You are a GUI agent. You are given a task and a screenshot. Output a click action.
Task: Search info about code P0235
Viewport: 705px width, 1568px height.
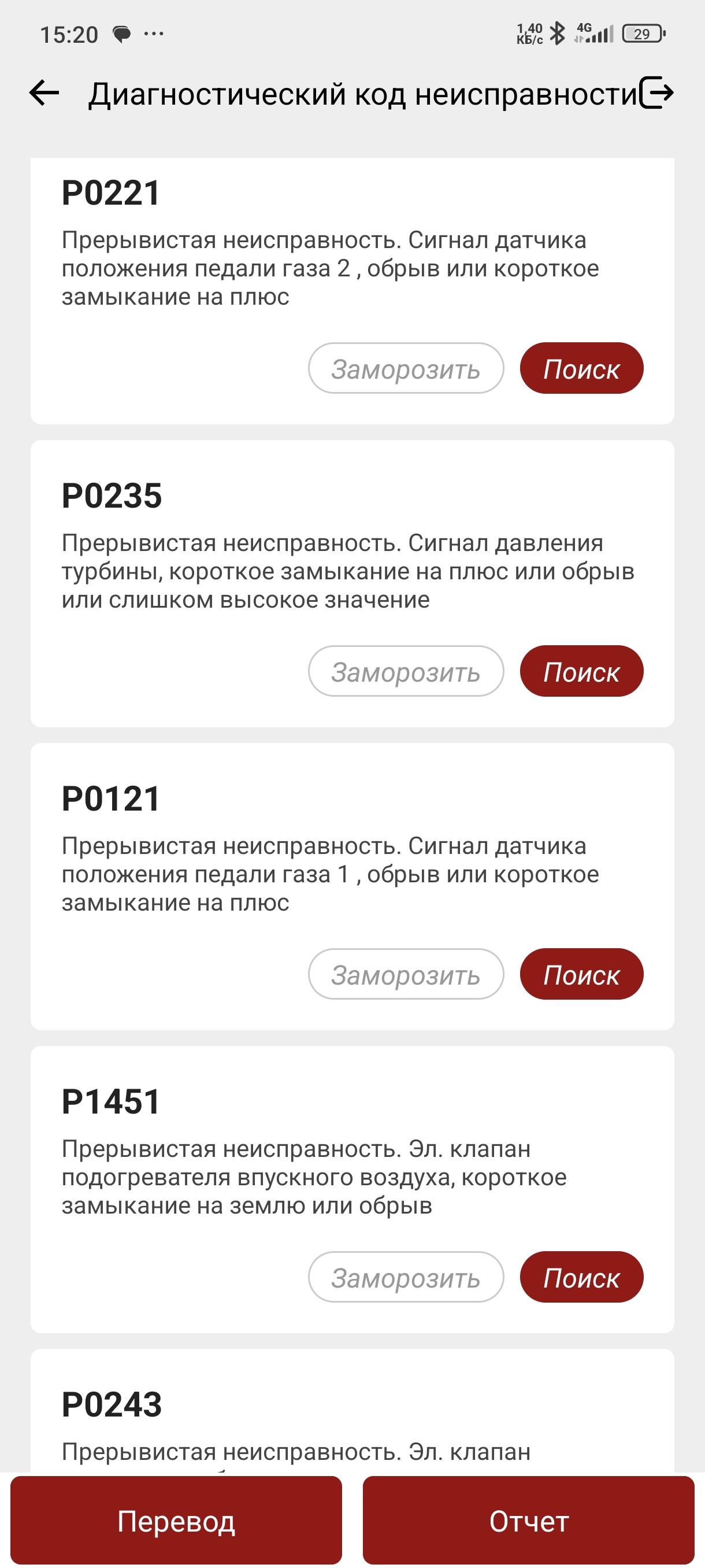click(581, 671)
